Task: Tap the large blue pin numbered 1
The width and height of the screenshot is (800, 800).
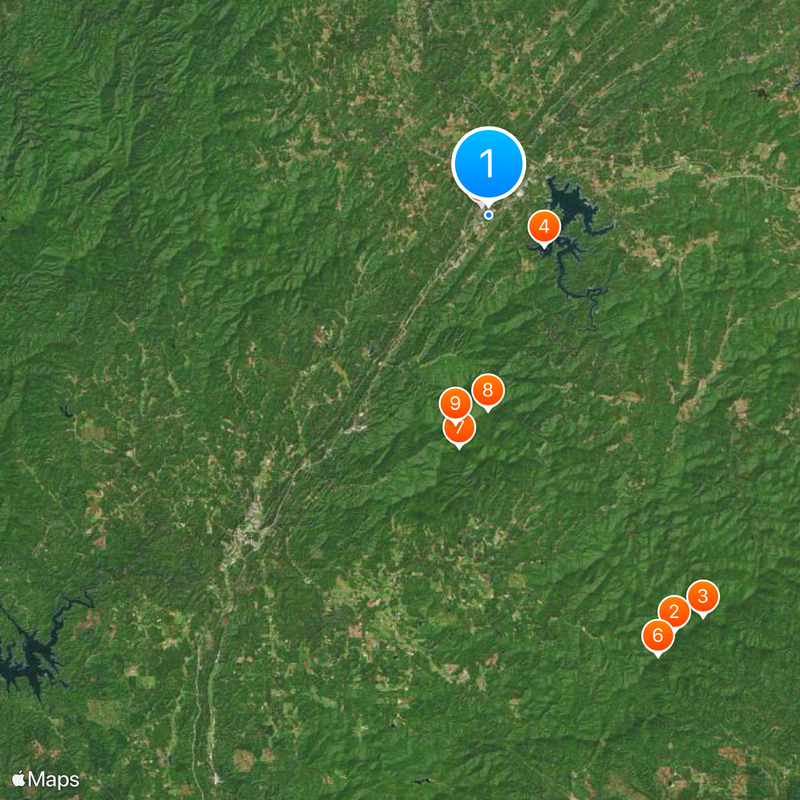Action: click(x=488, y=163)
